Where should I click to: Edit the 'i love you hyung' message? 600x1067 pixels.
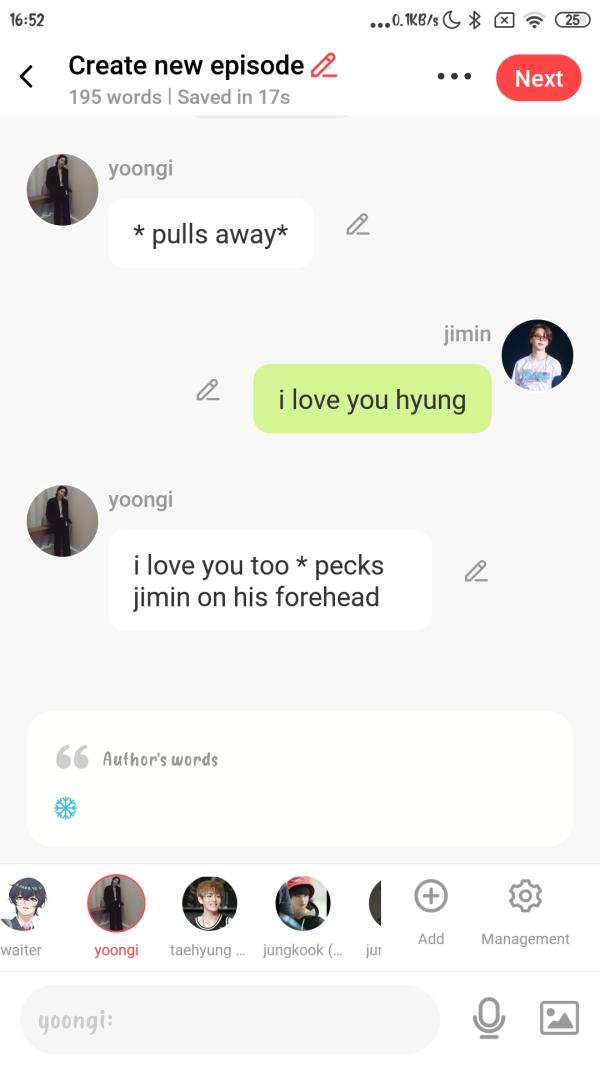(x=208, y=390)
